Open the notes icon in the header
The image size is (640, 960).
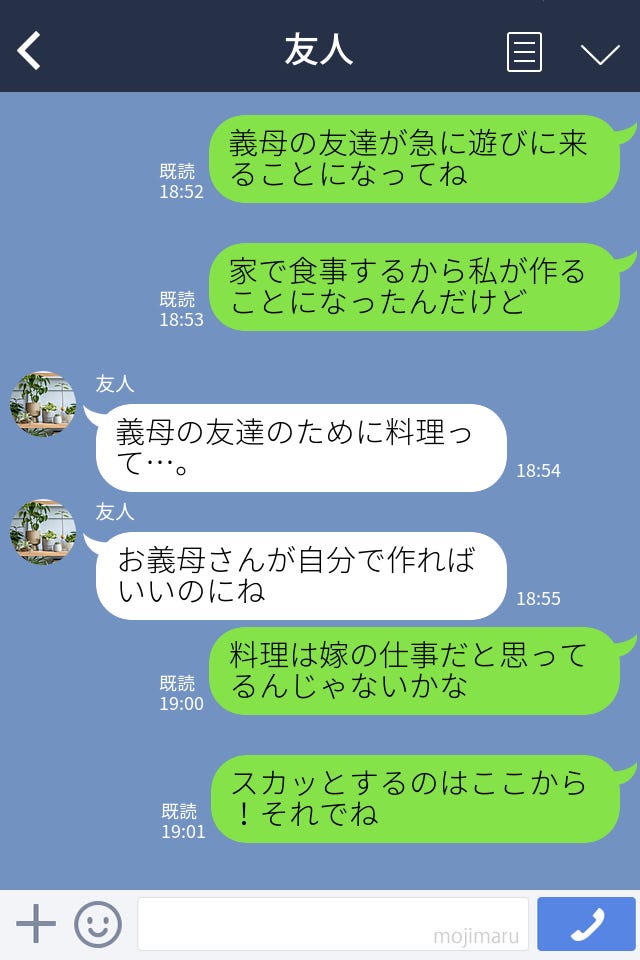524,52
